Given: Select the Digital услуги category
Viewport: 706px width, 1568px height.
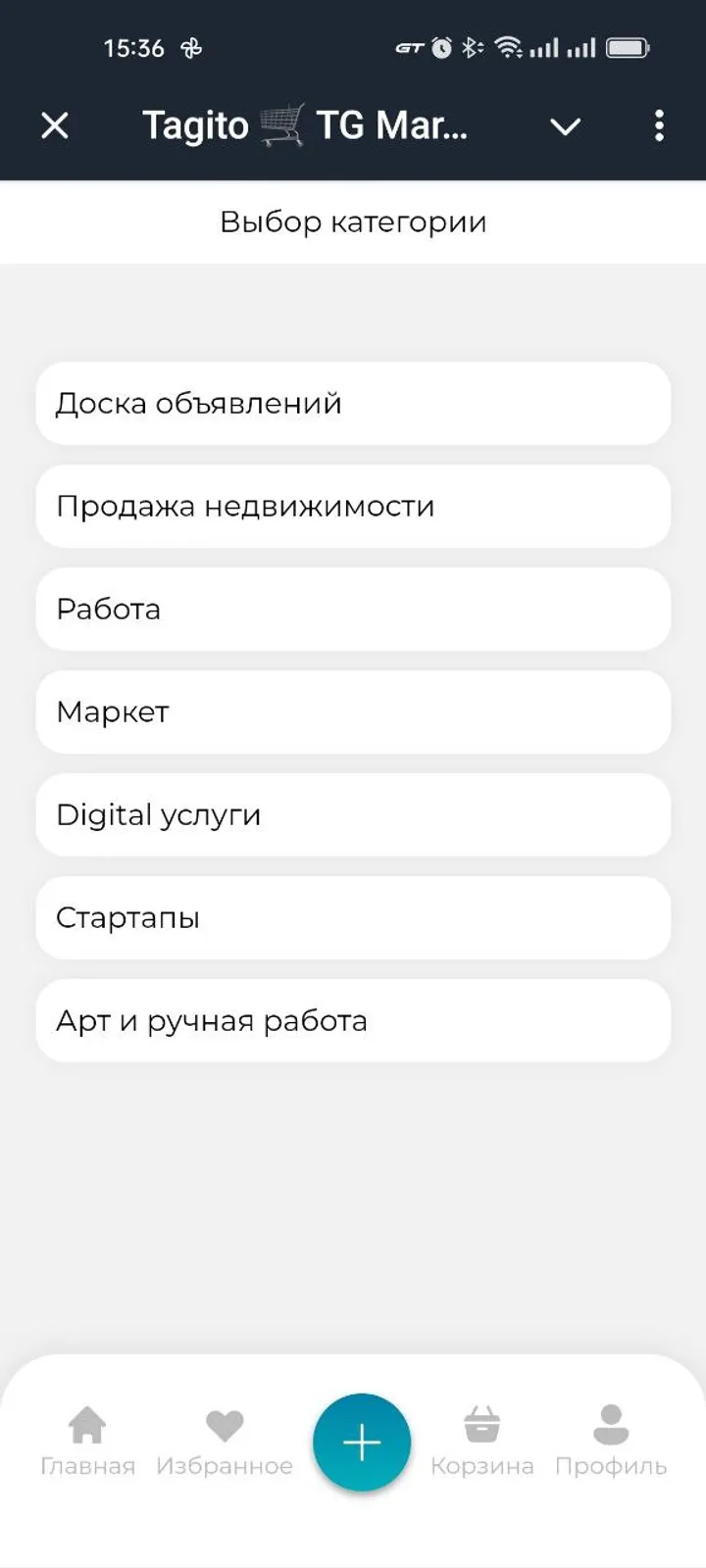Looking at the screenshot, I should tap(353, 815).
